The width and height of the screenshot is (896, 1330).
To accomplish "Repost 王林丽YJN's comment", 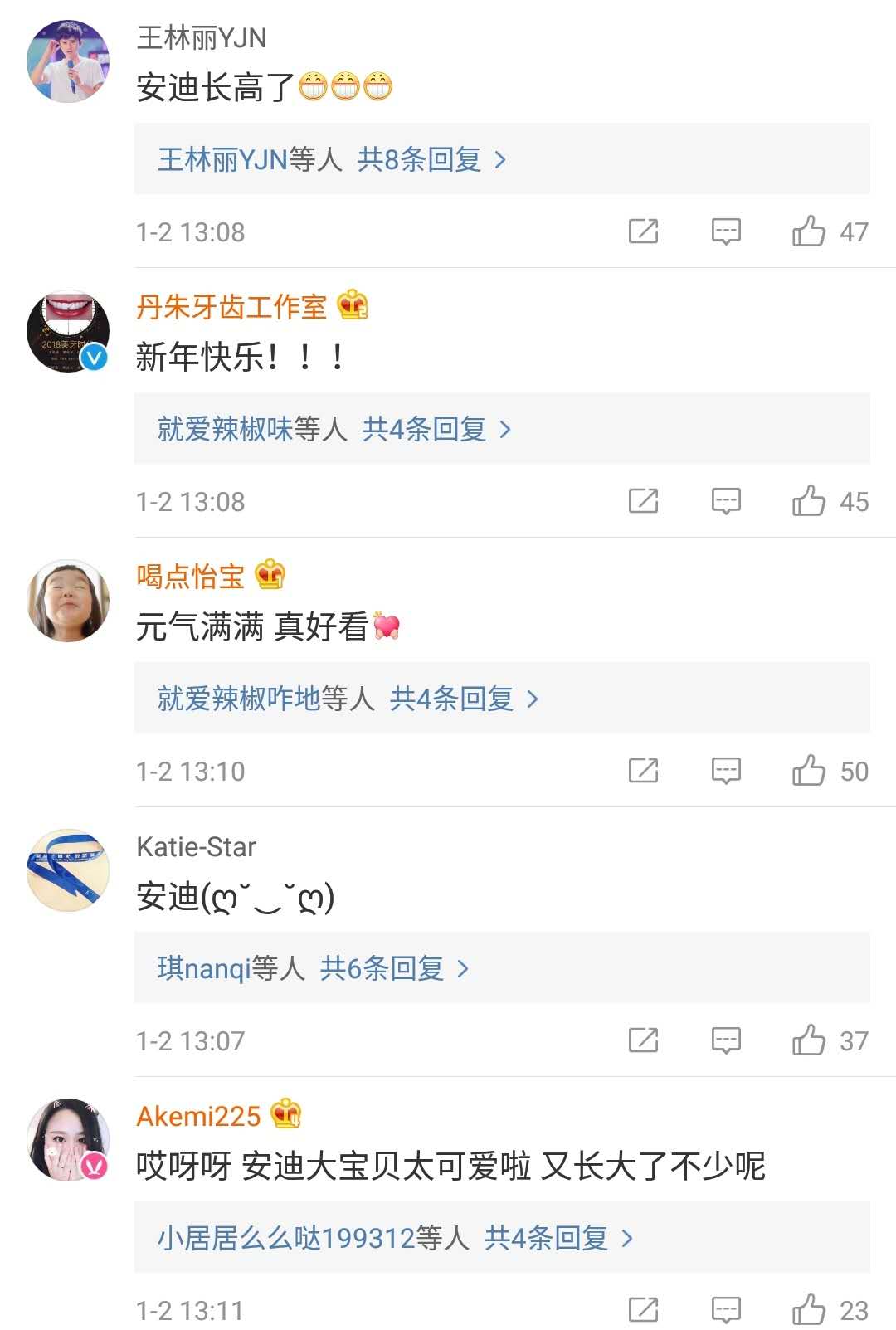I will [x=643, y=231].
